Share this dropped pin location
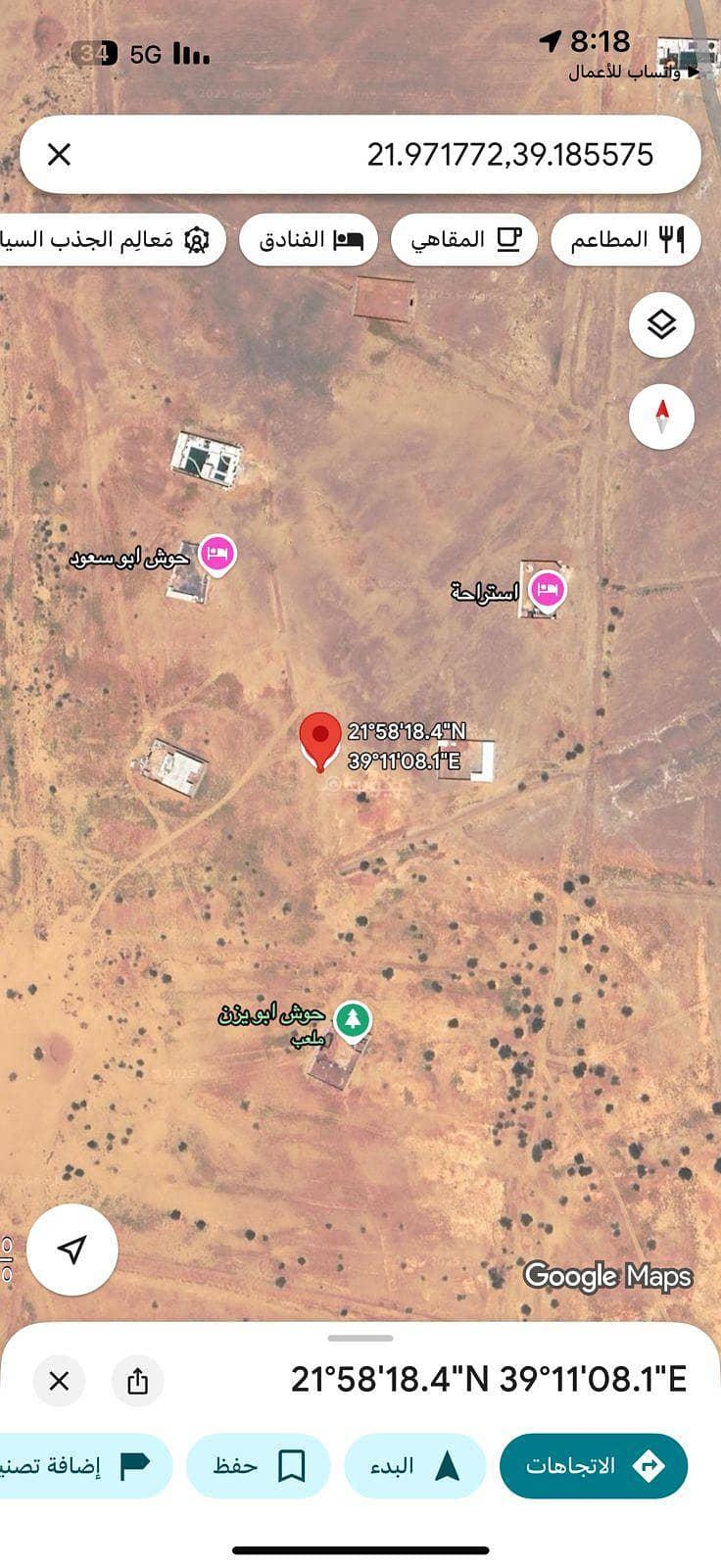This screenshot has height=1568, width=721. [137, 1381]
